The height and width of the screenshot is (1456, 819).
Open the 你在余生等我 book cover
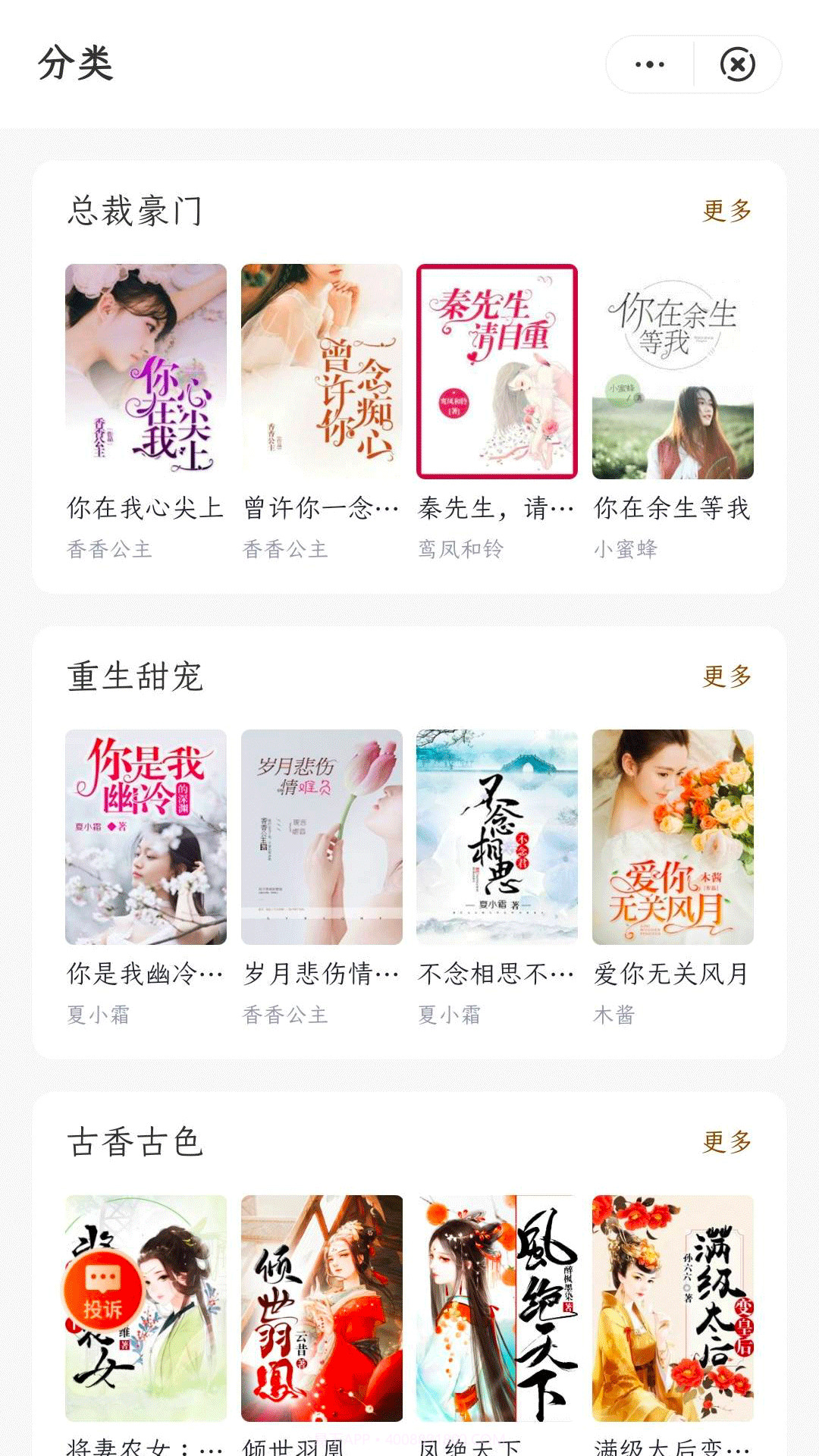tap(673, 371)
